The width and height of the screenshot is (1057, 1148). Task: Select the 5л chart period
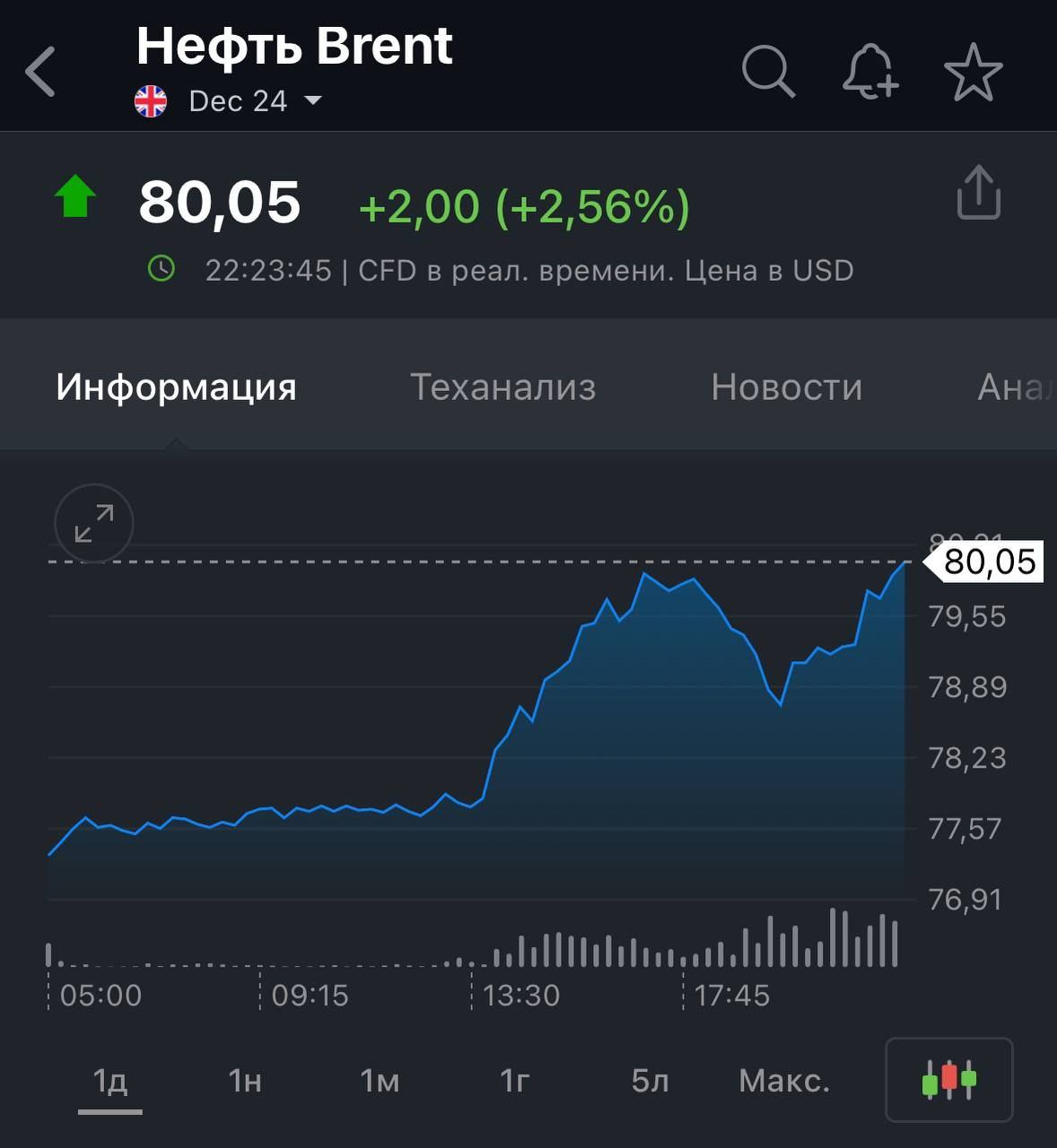pyautogui.click(x=650, y=1081)
